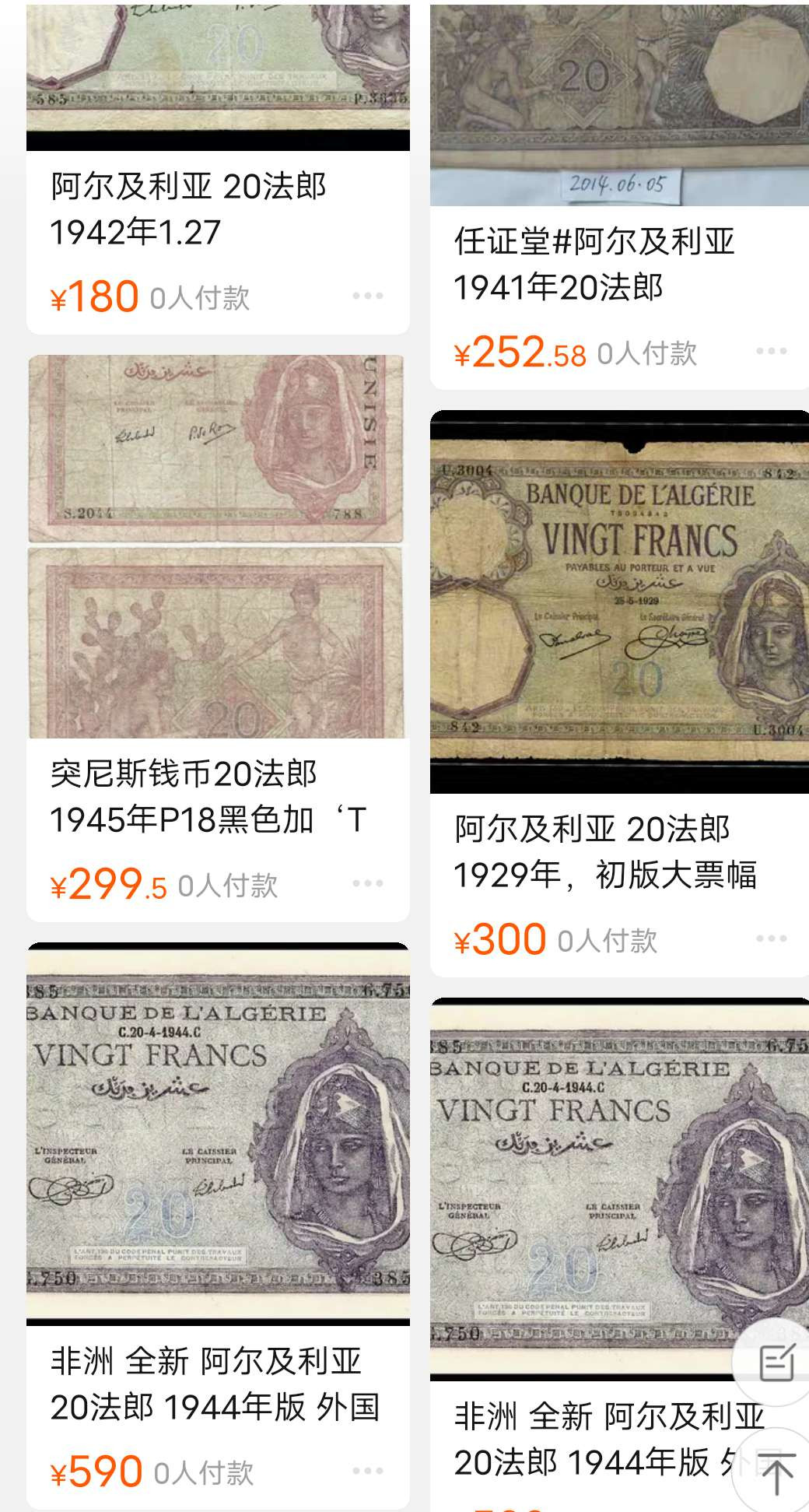Open more options for the ¥180 listing
This screenshot has width=809, height=1512.
367,296
